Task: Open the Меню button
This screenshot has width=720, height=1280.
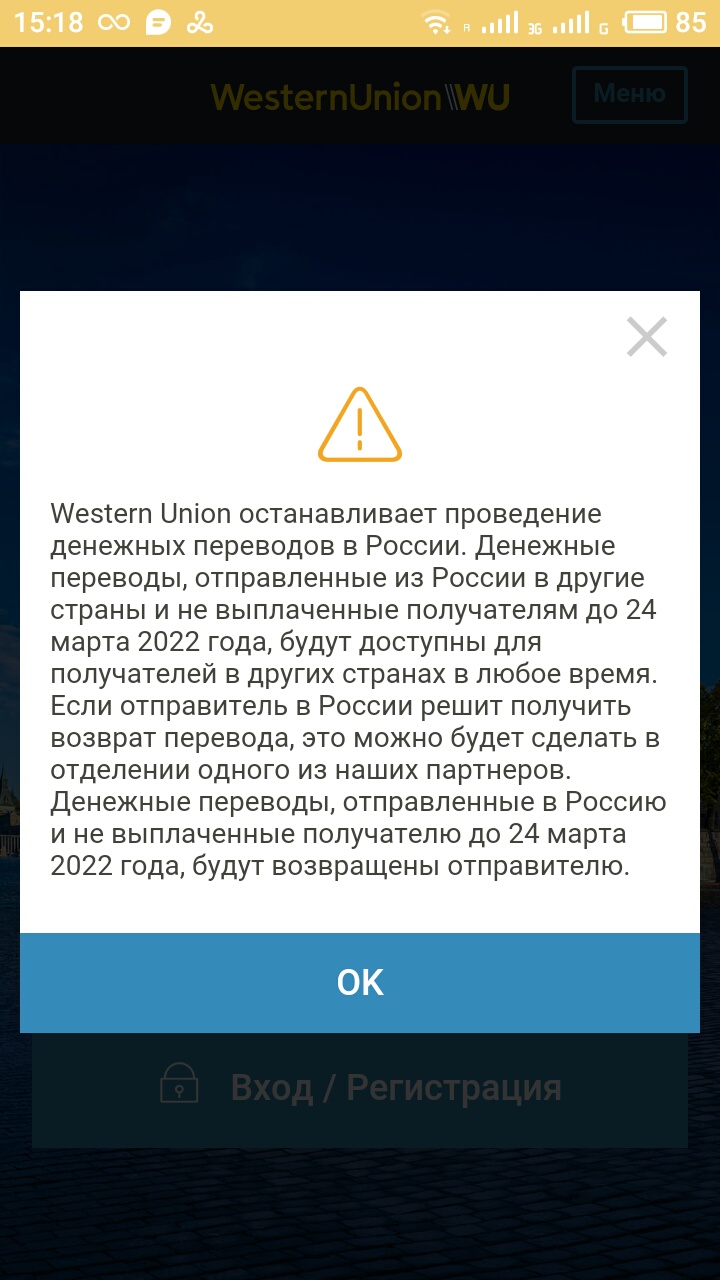Action: [x=630, y=95]
